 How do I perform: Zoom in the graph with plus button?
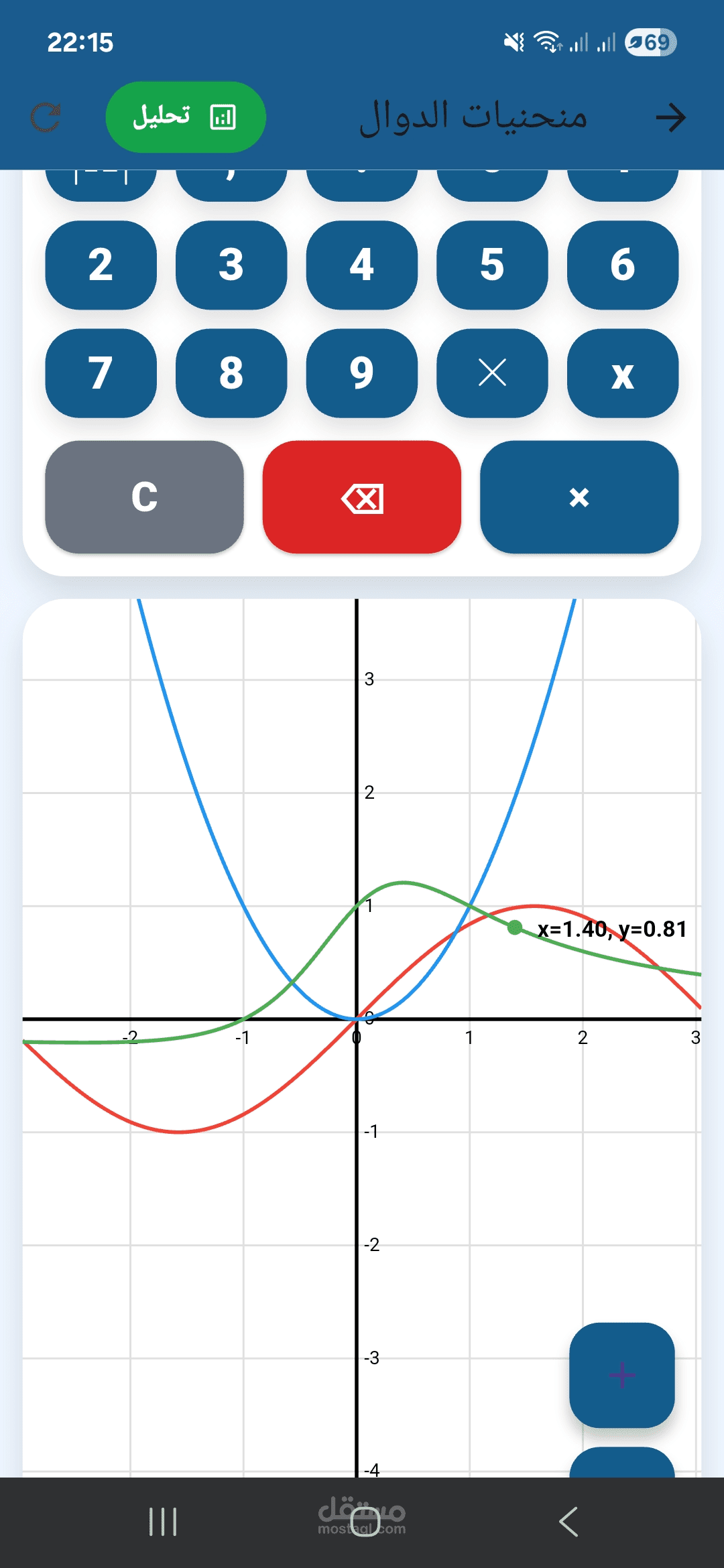pyautogui.click(x=621, y=1375)
